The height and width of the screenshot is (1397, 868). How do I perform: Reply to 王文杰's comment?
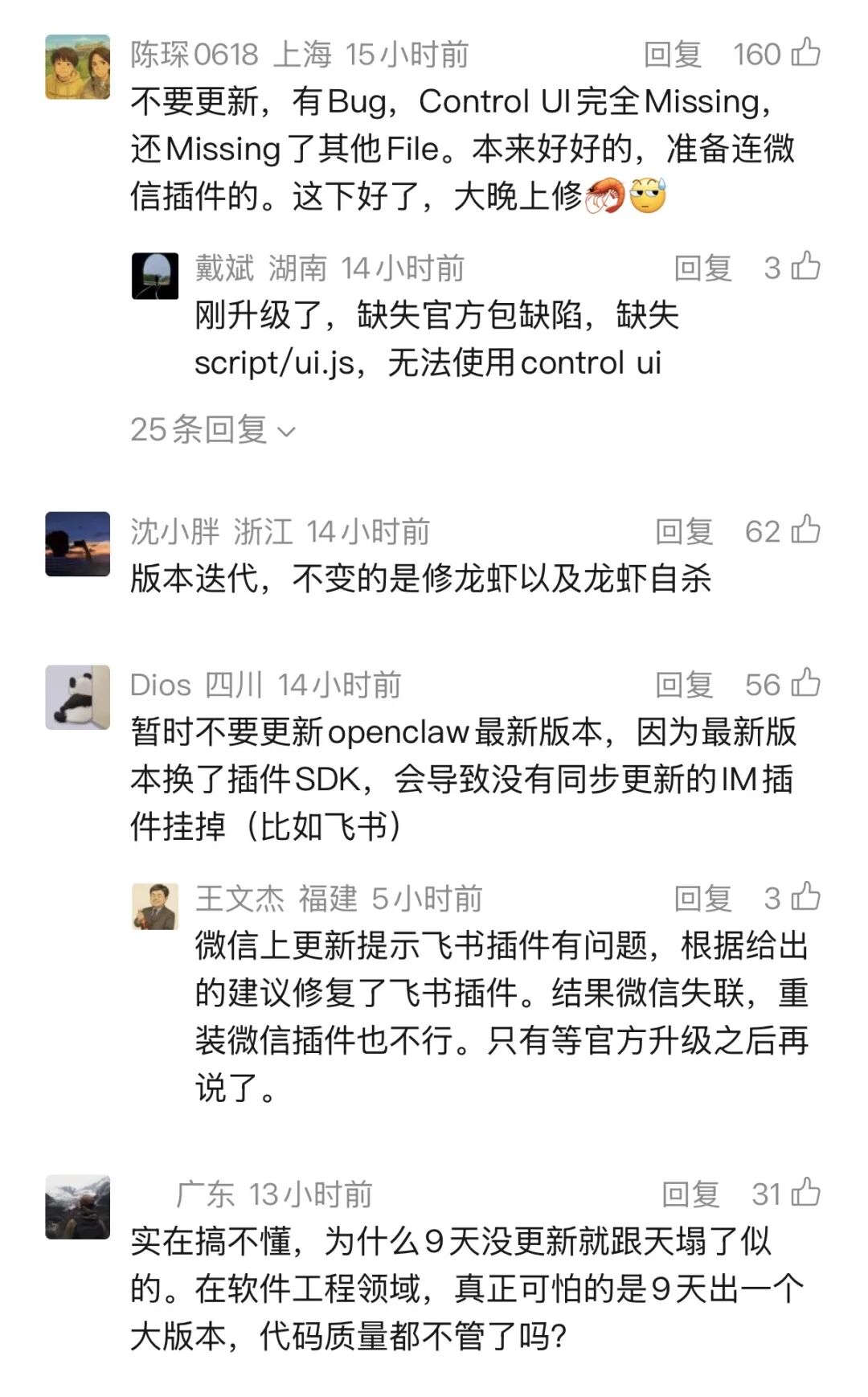click(x=702, y=899)
